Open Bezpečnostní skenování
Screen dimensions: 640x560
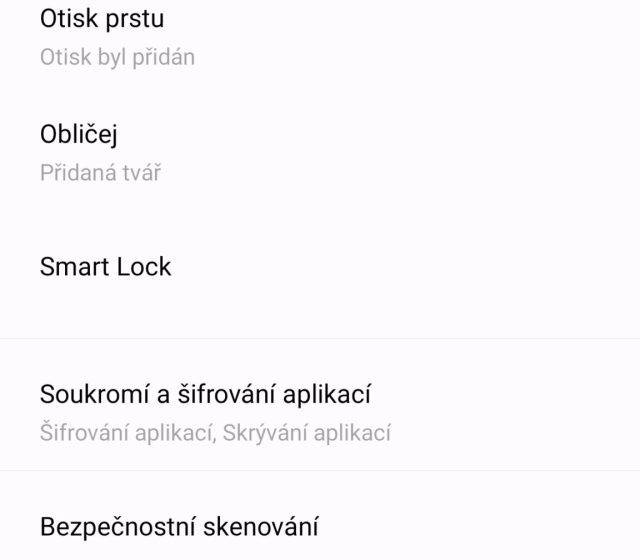coord(179,526)
